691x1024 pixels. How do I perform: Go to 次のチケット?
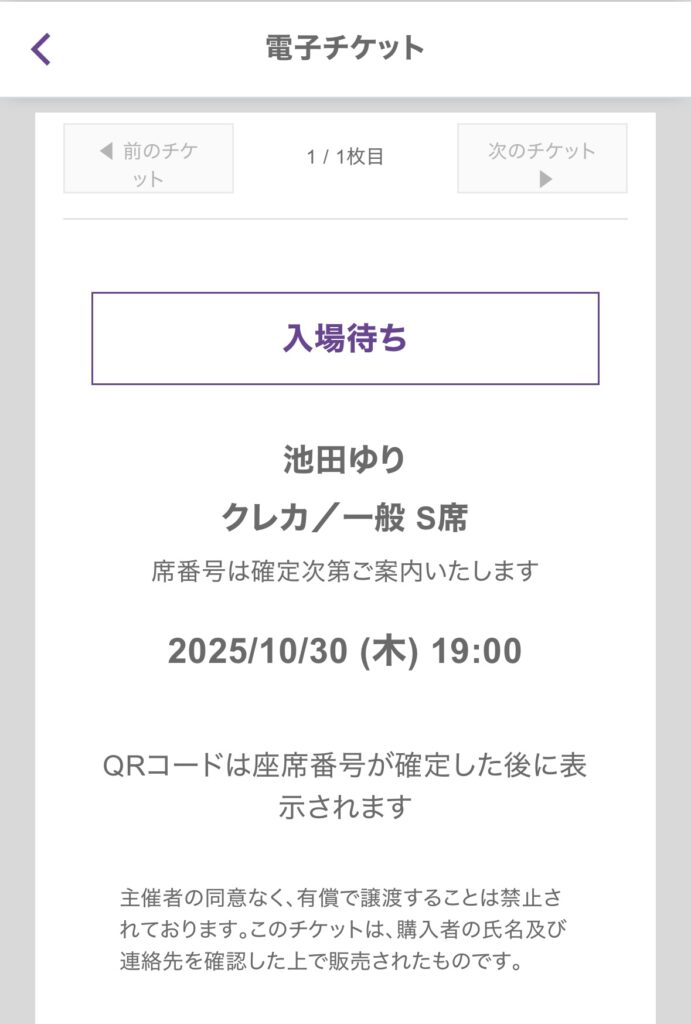[542, 158]
